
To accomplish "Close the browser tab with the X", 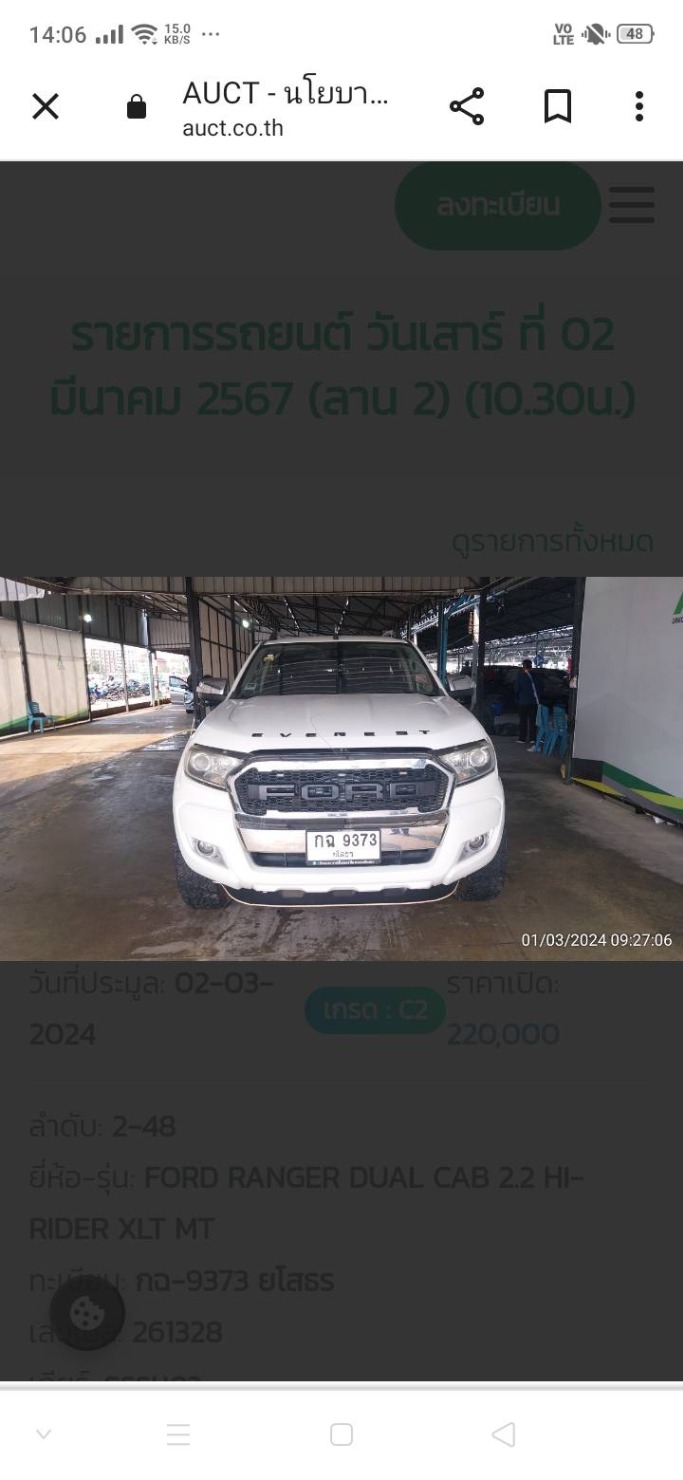I will (x=45, y=106).
